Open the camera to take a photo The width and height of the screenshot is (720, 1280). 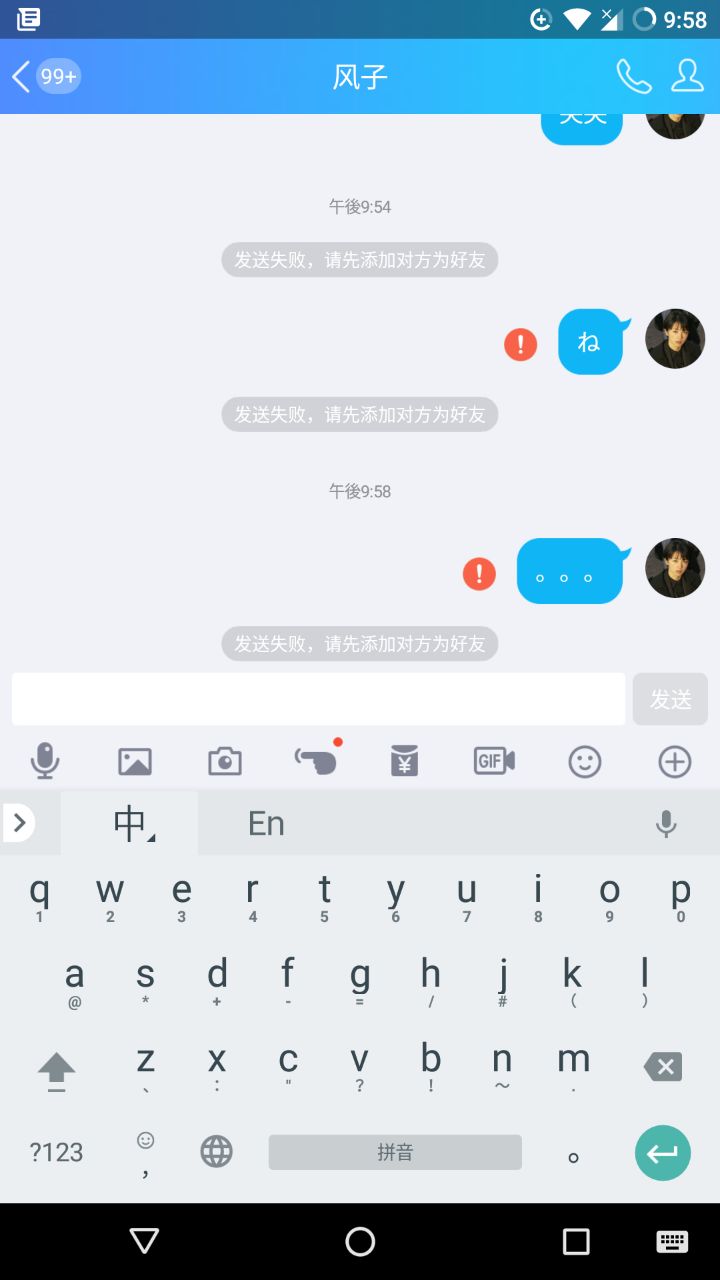(x=225, y=762)
